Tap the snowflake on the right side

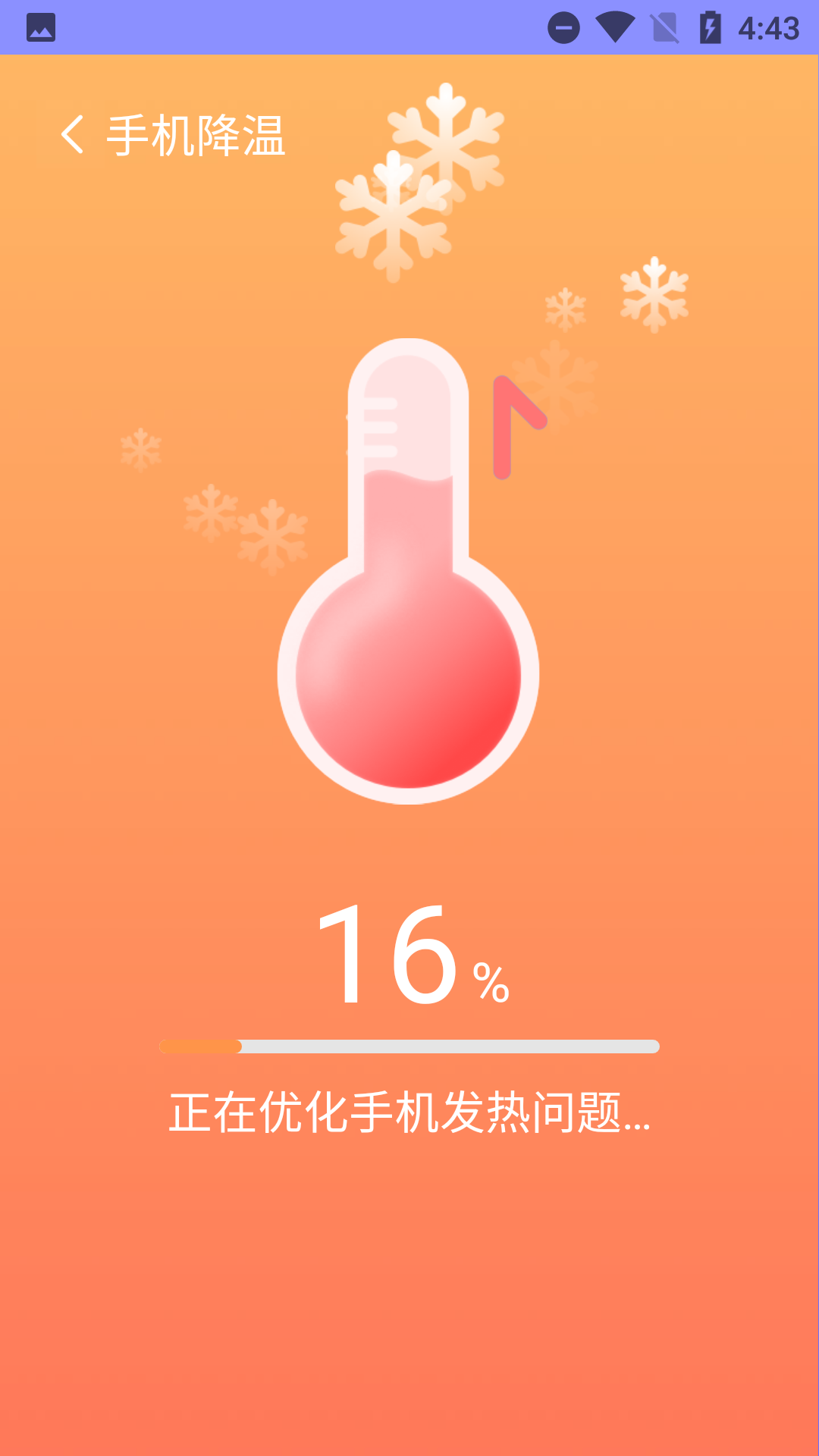click(656, 294)
